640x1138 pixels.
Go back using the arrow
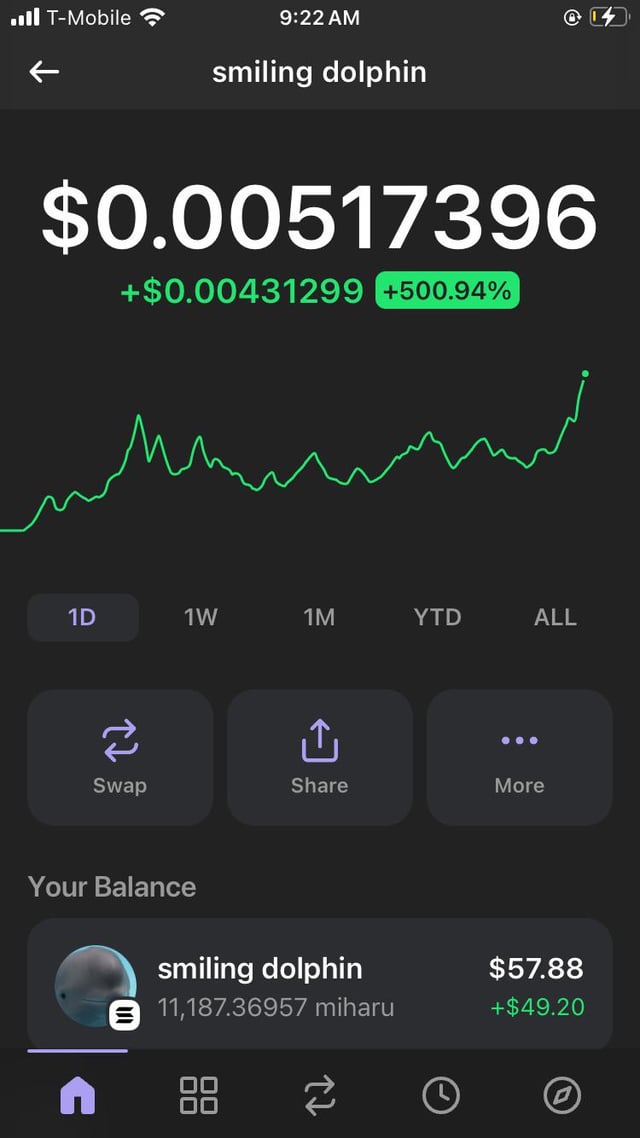point(44,72)
